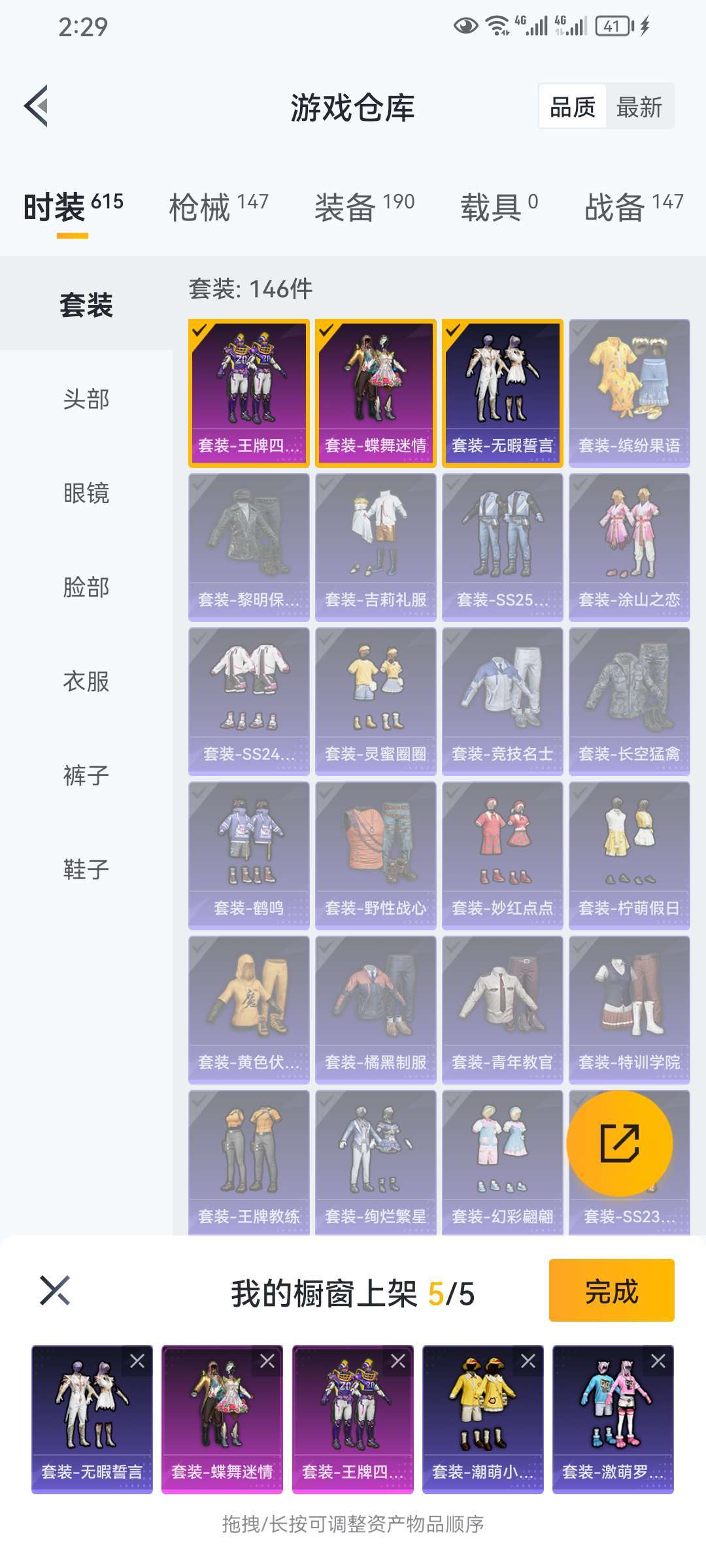The image size is (706, 1568).
Task: Select the 套装-缤纷果语 outfit
Action: pyautogui.click(x=629, y=393)
